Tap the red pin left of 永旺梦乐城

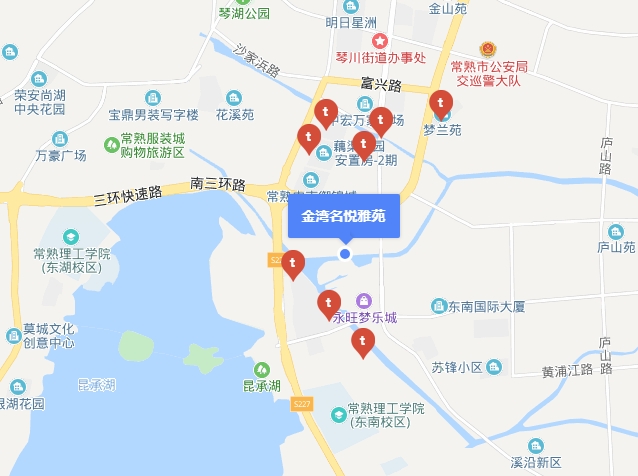tap(329, 302)
